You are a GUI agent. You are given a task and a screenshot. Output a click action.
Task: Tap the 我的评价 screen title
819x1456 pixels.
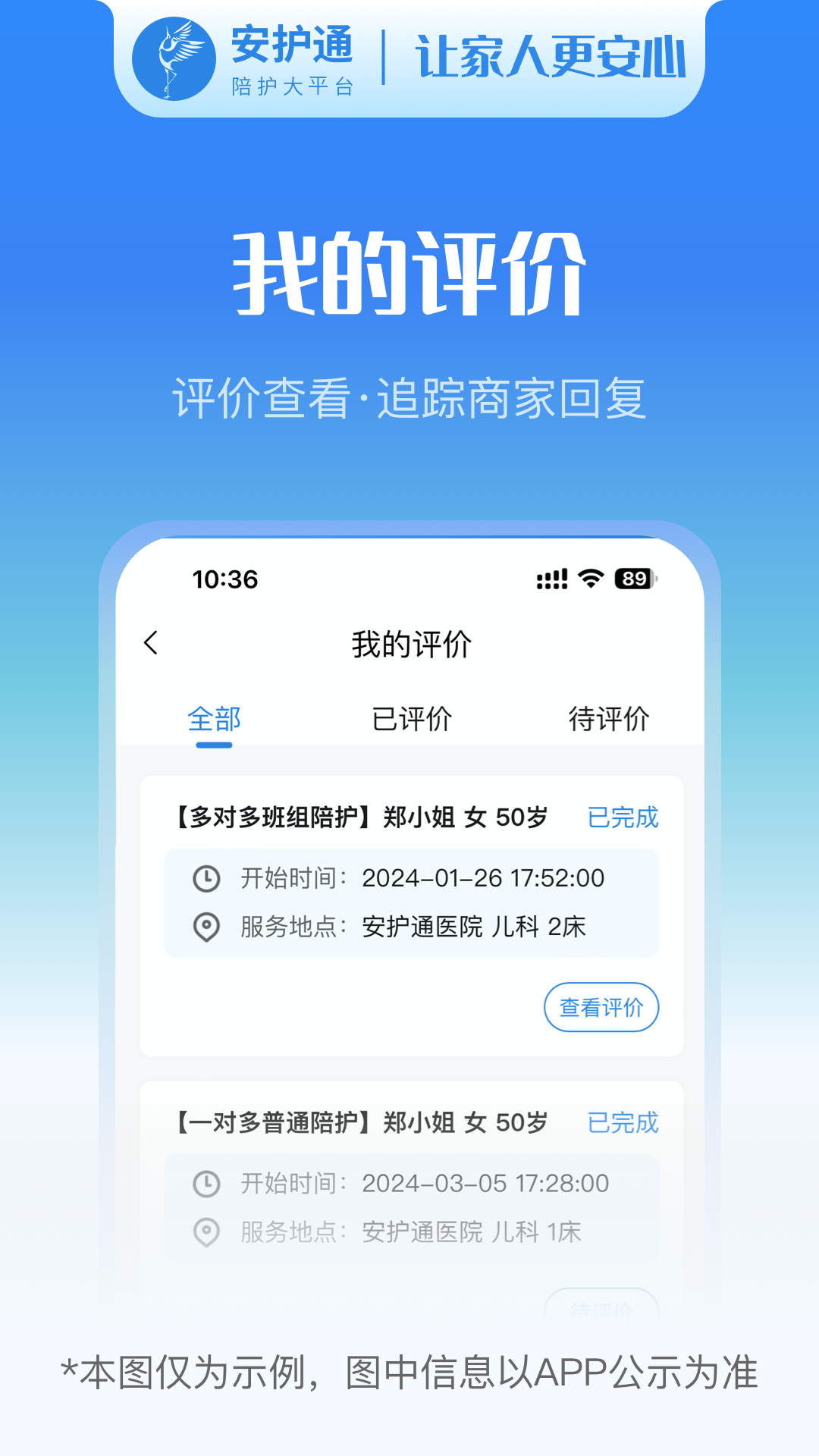[x=413, y=642]
